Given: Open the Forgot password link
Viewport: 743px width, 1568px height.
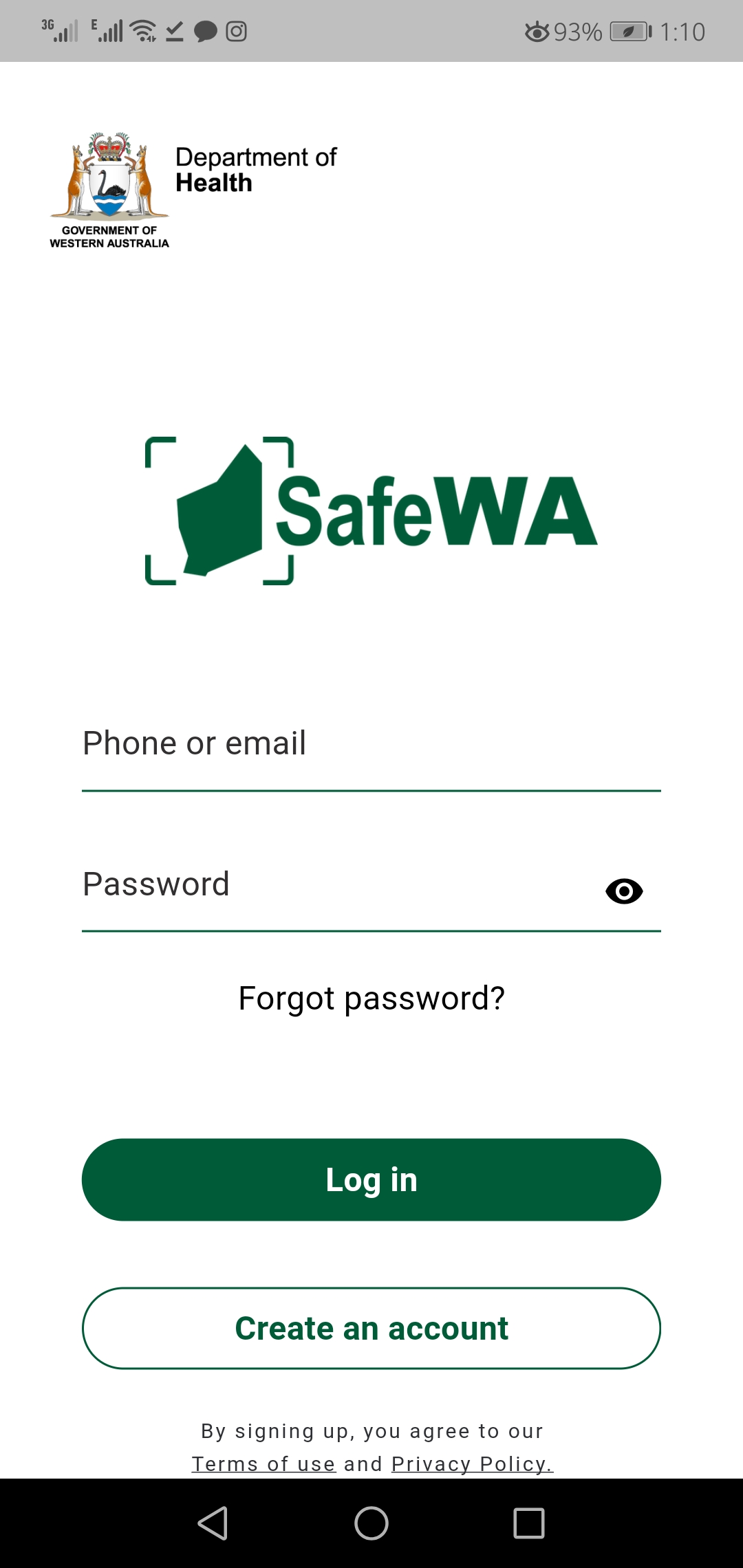Looking at the screenshot, I should [x=371, y=999].
